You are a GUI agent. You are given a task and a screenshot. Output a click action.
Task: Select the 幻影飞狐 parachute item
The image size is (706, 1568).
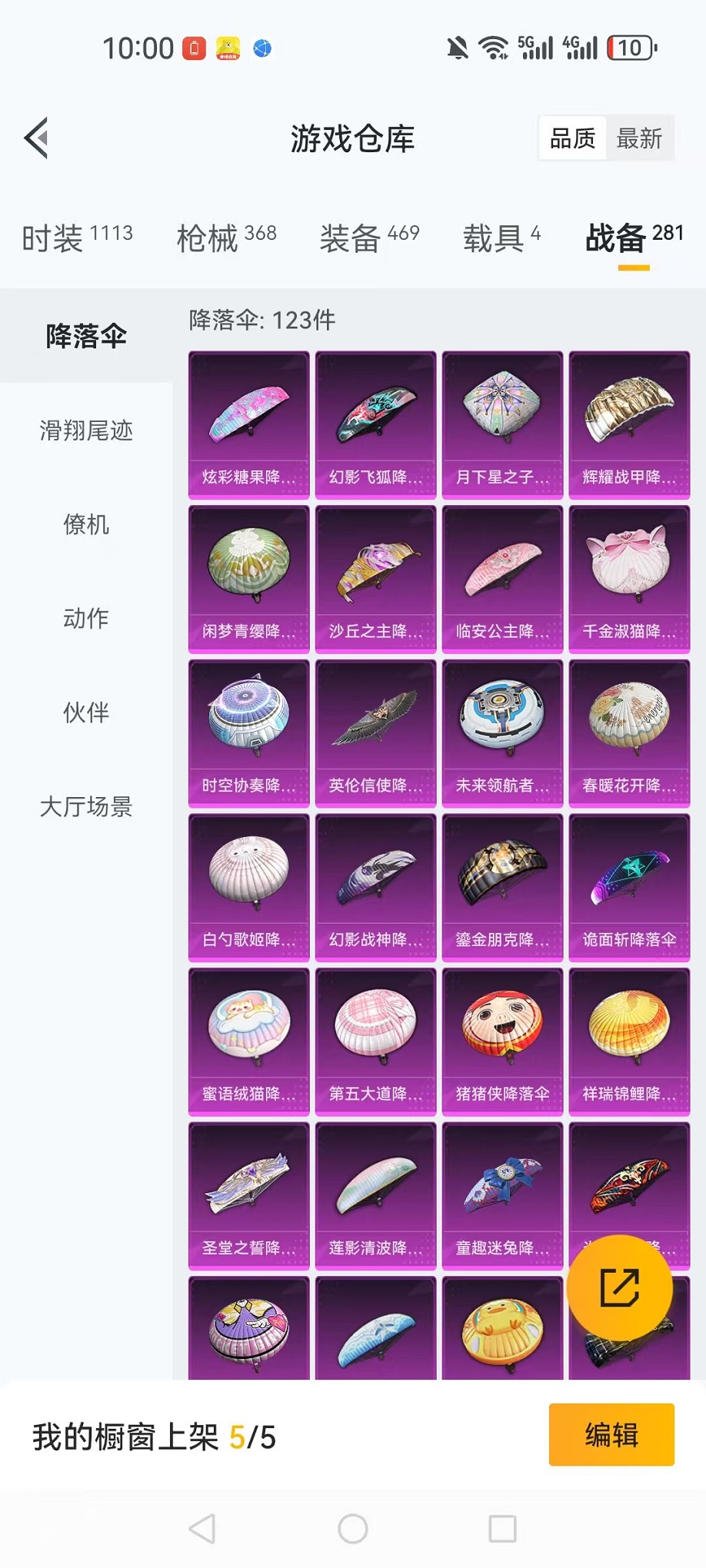pos(375,423)
